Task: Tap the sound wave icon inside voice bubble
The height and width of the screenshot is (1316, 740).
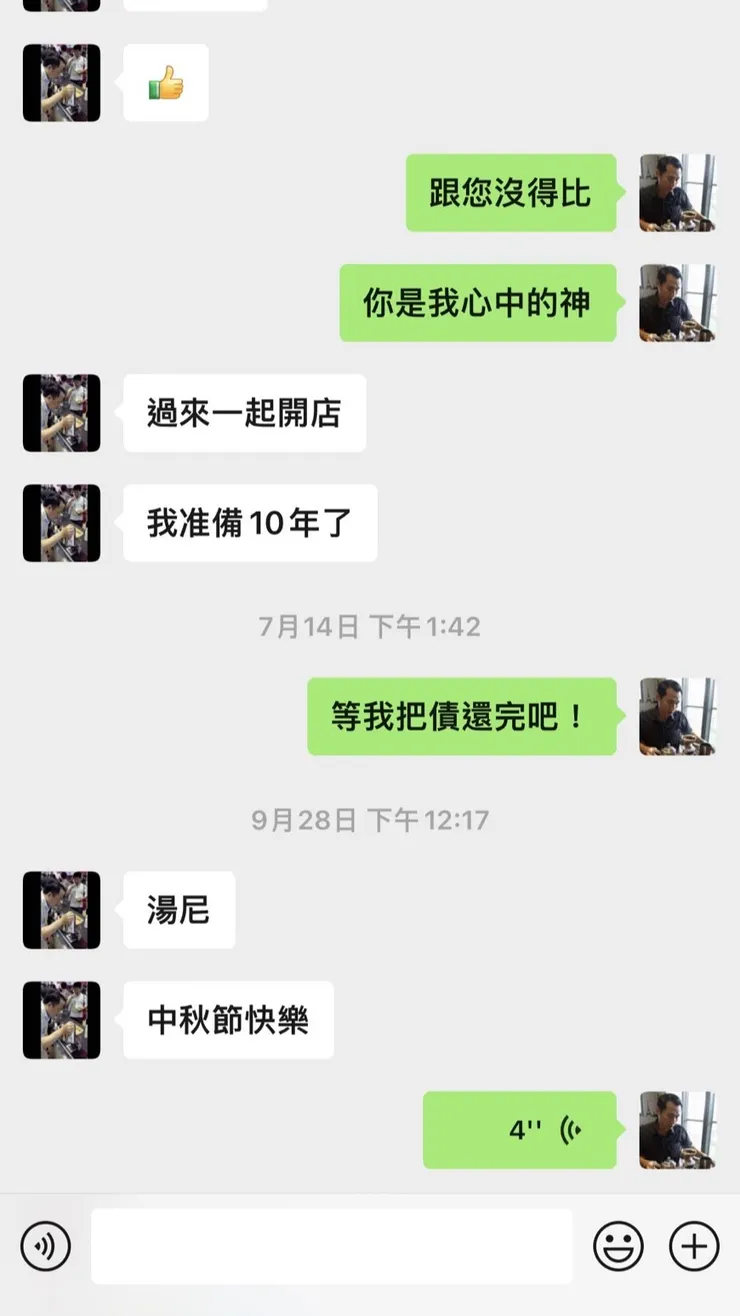Action: [x=570, y=1130]
